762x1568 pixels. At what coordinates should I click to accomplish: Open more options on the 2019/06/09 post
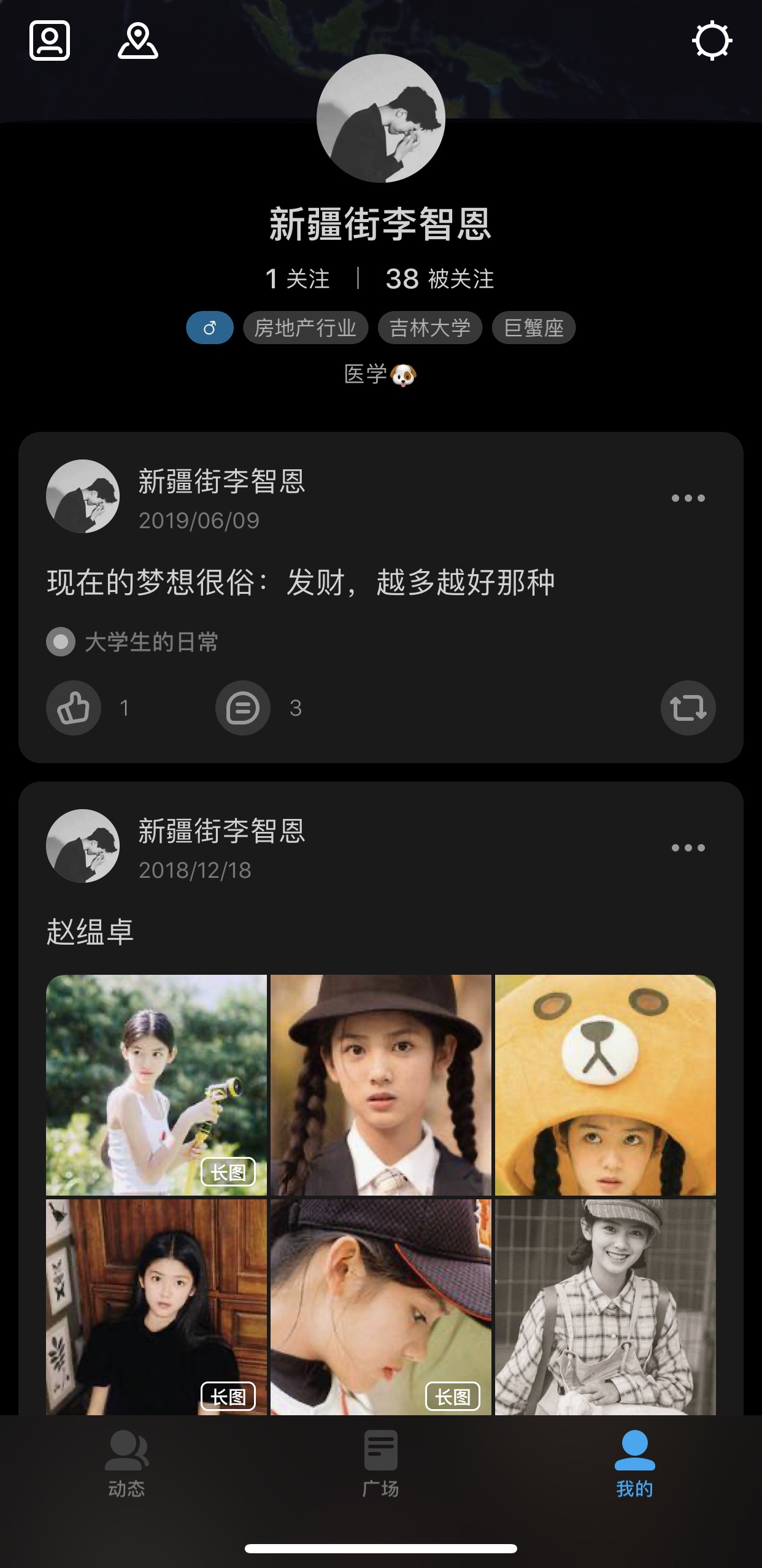(688, 498)
